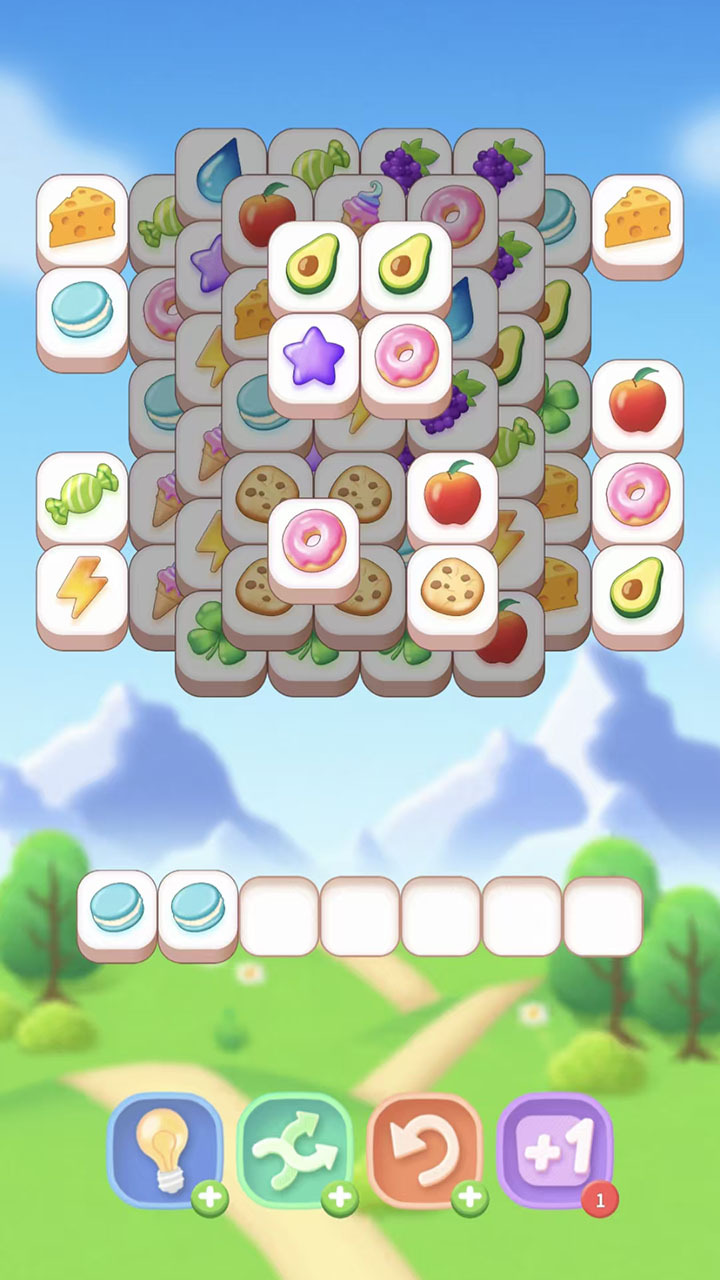Undo the last move
Screen dimensions: 720x1280
424,1149
